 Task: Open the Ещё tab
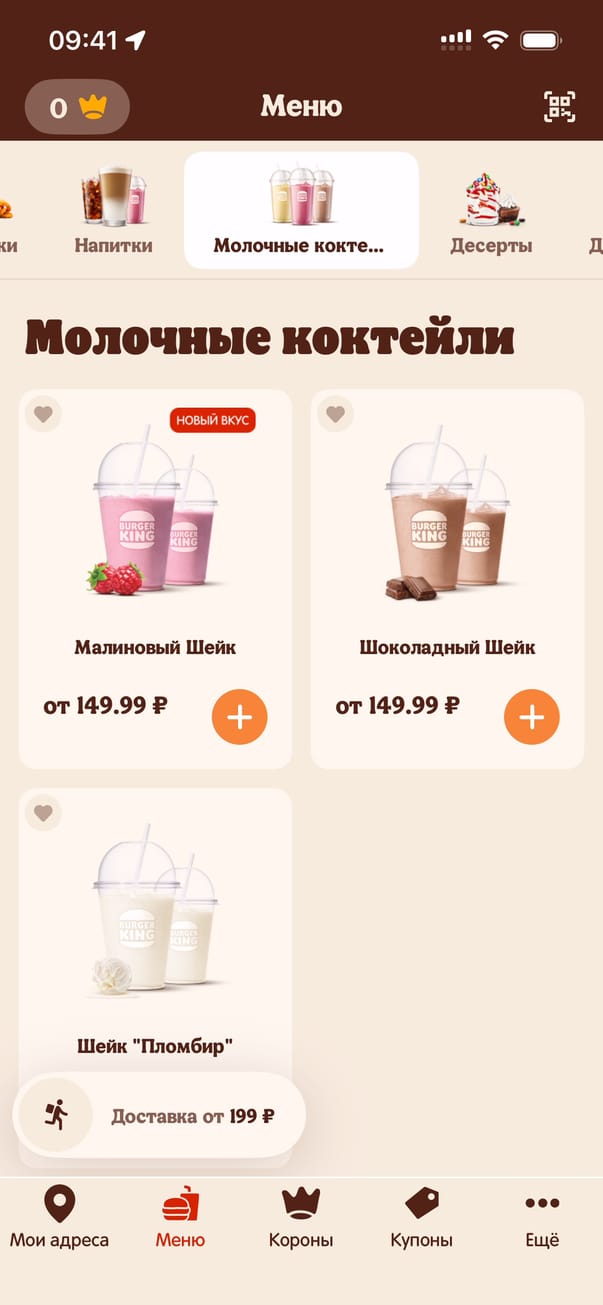(542, 1218)
